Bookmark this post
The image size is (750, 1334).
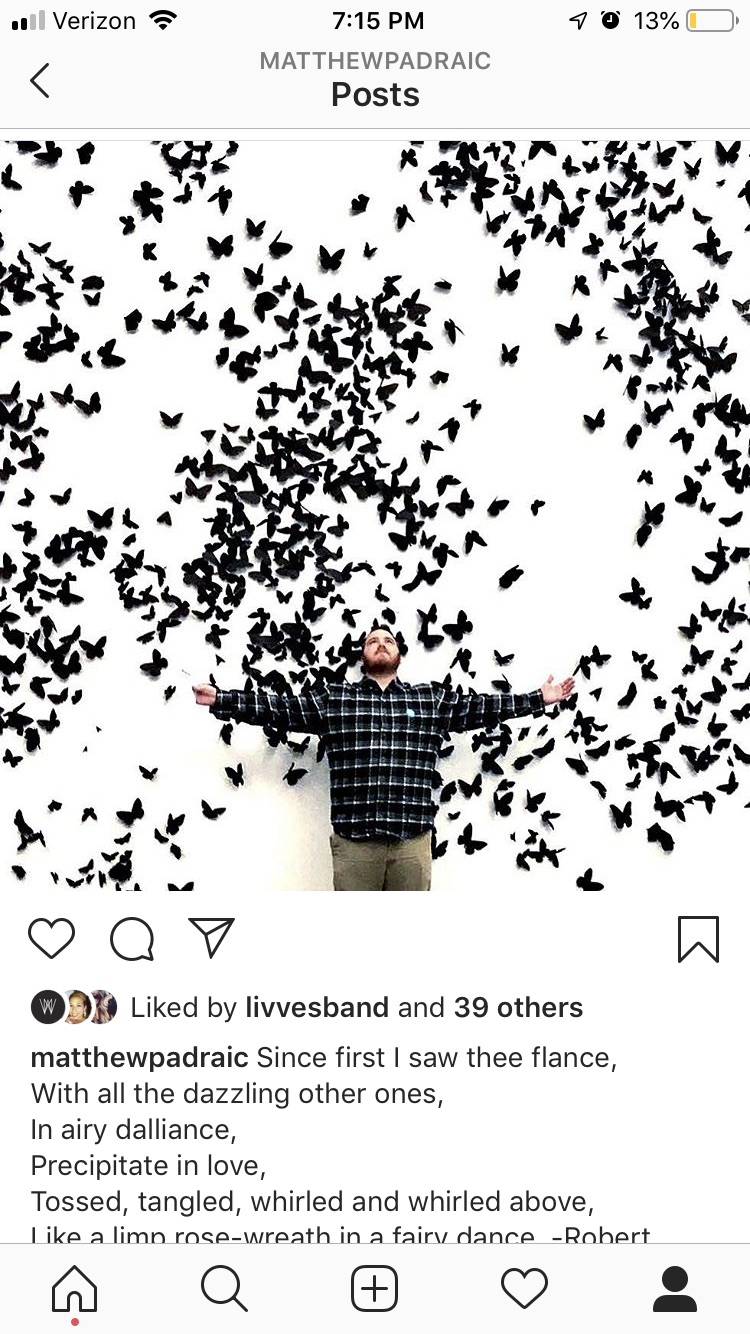point(698,939)
